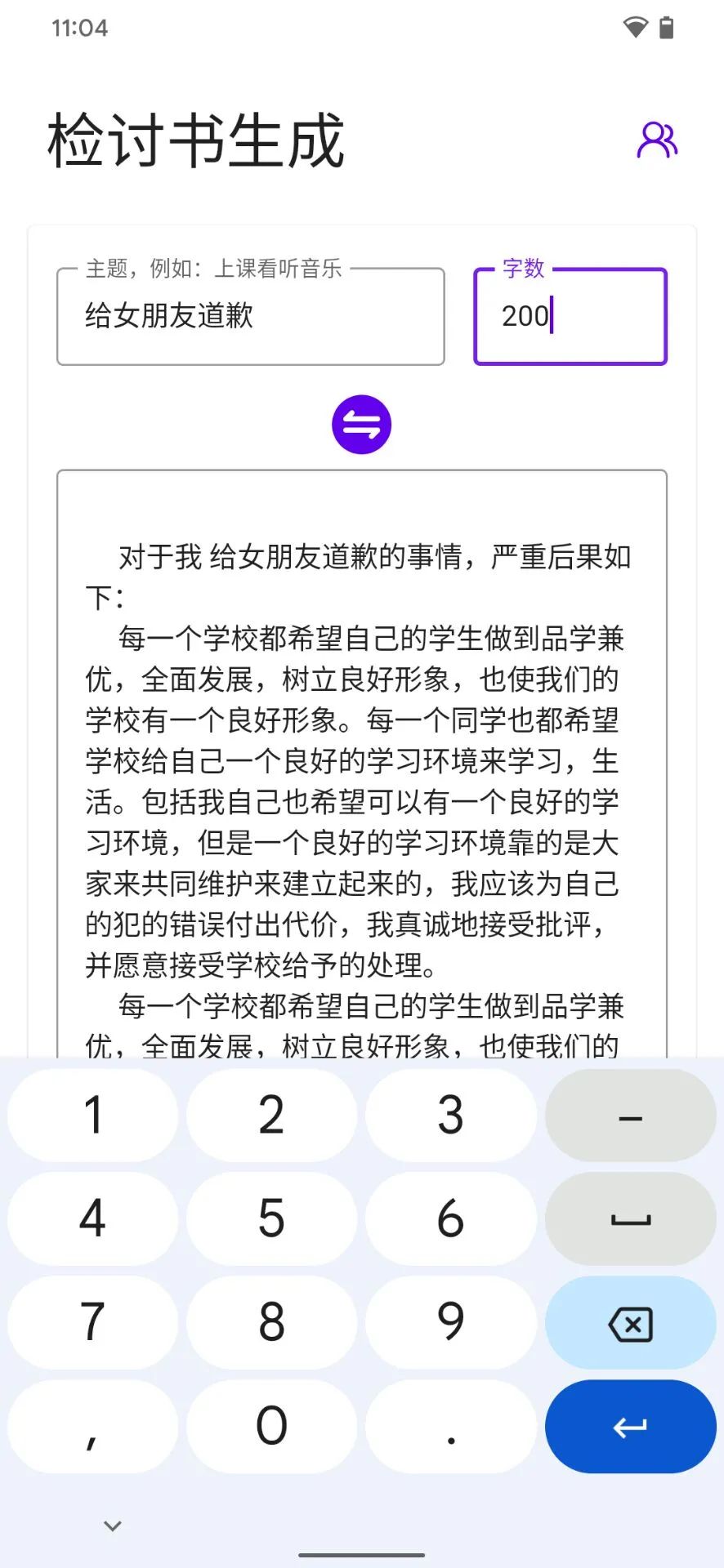Viewport: 724px width, 1568px height.
Task: Type digit 5 on the keypad
Action: (271, 1218)
